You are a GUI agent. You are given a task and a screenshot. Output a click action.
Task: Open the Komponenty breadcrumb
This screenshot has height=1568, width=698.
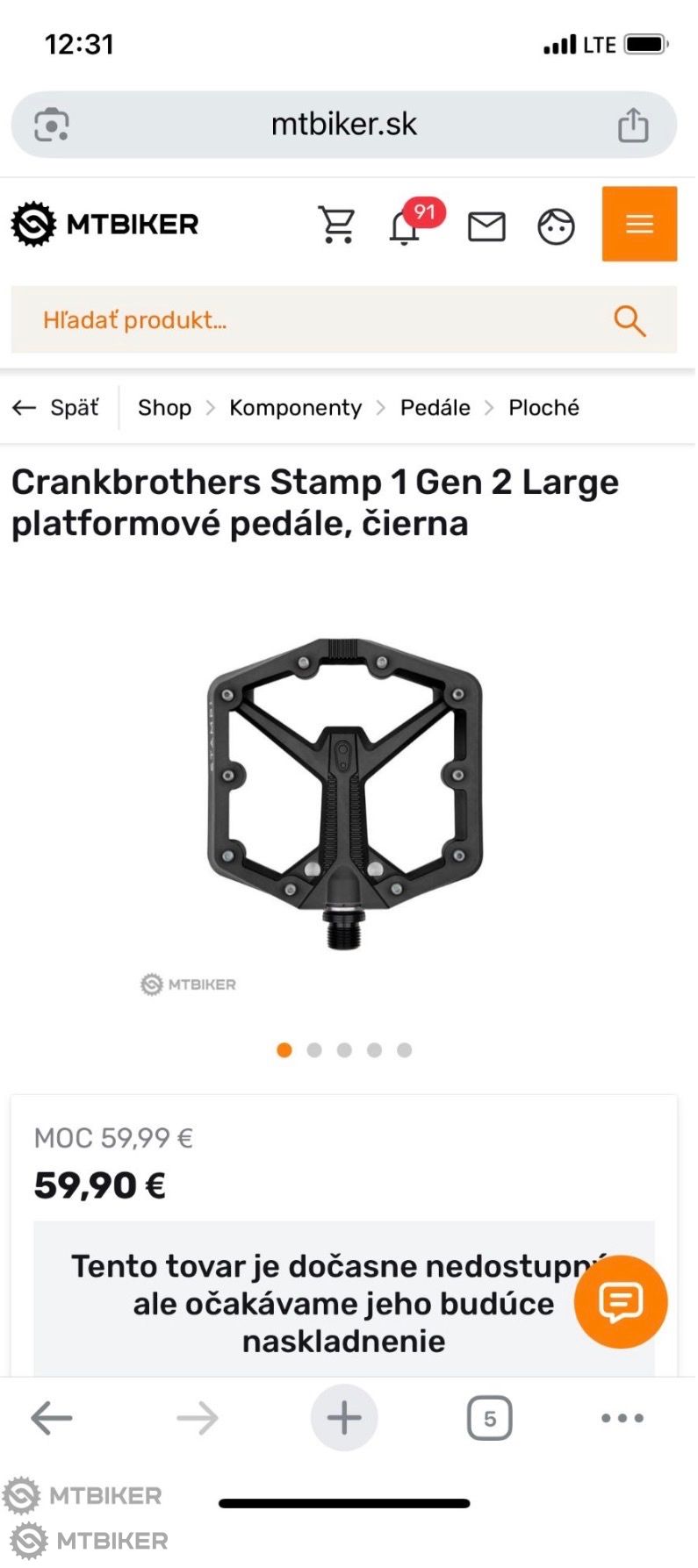(x=295, y=407)
